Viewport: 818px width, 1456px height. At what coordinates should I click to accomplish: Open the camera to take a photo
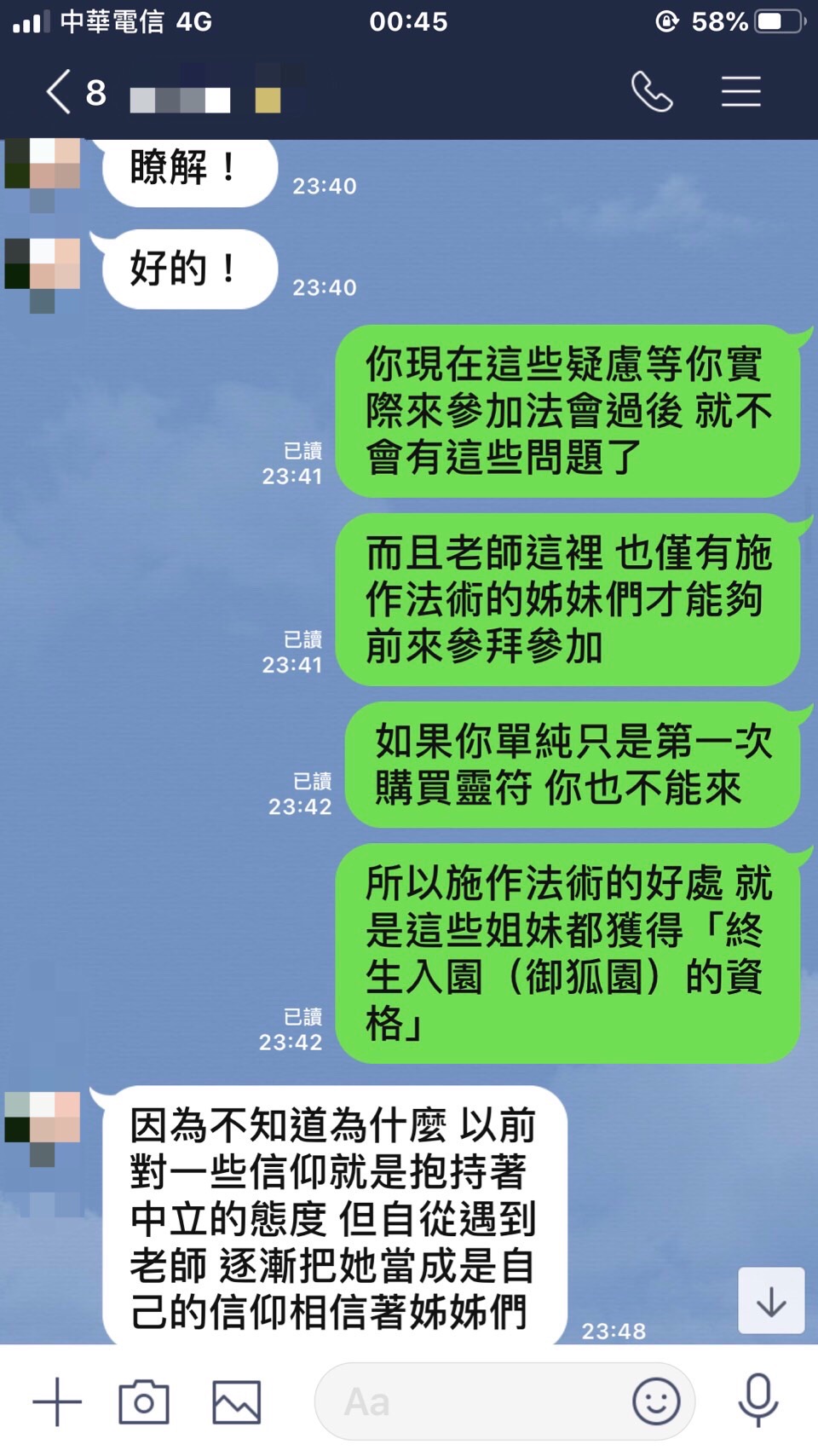[143, 1401]
